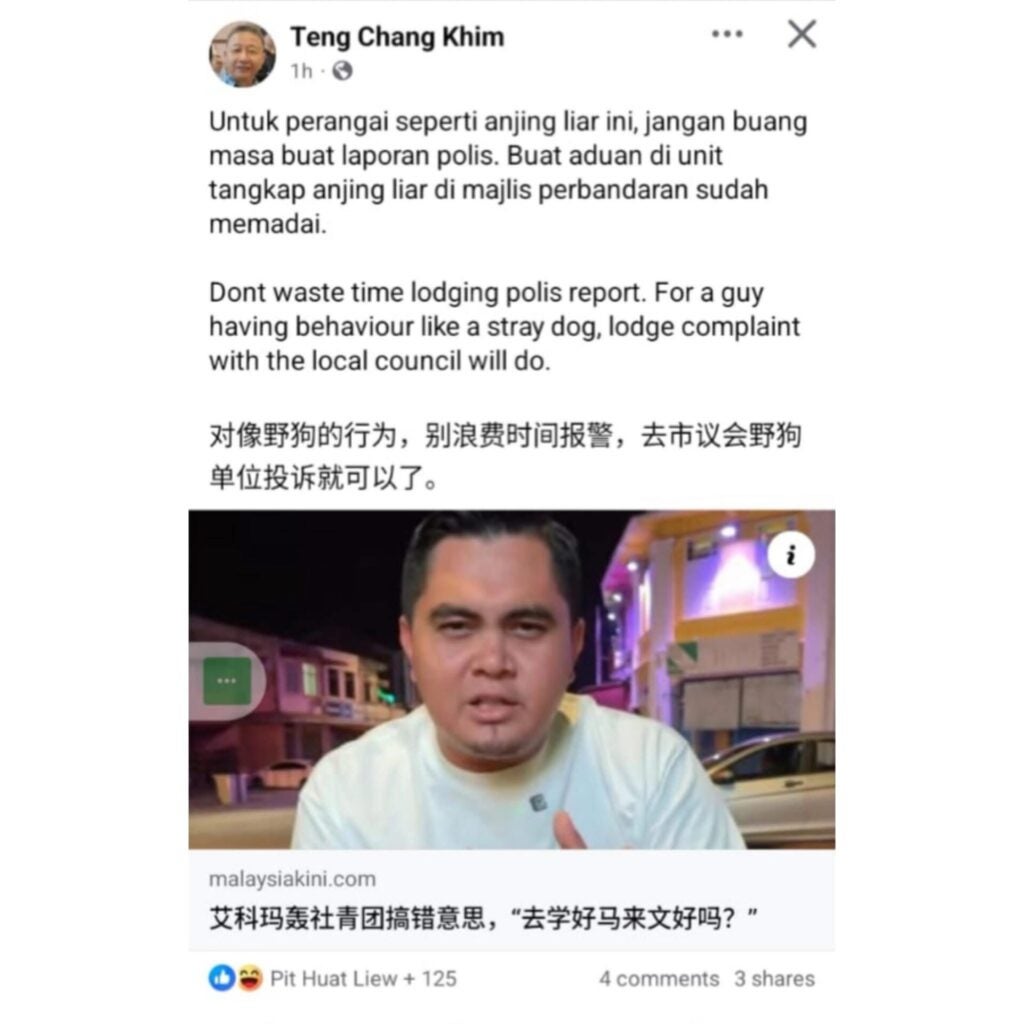
Task: Open the post's three-dot options menu
Action: point(727,35)
